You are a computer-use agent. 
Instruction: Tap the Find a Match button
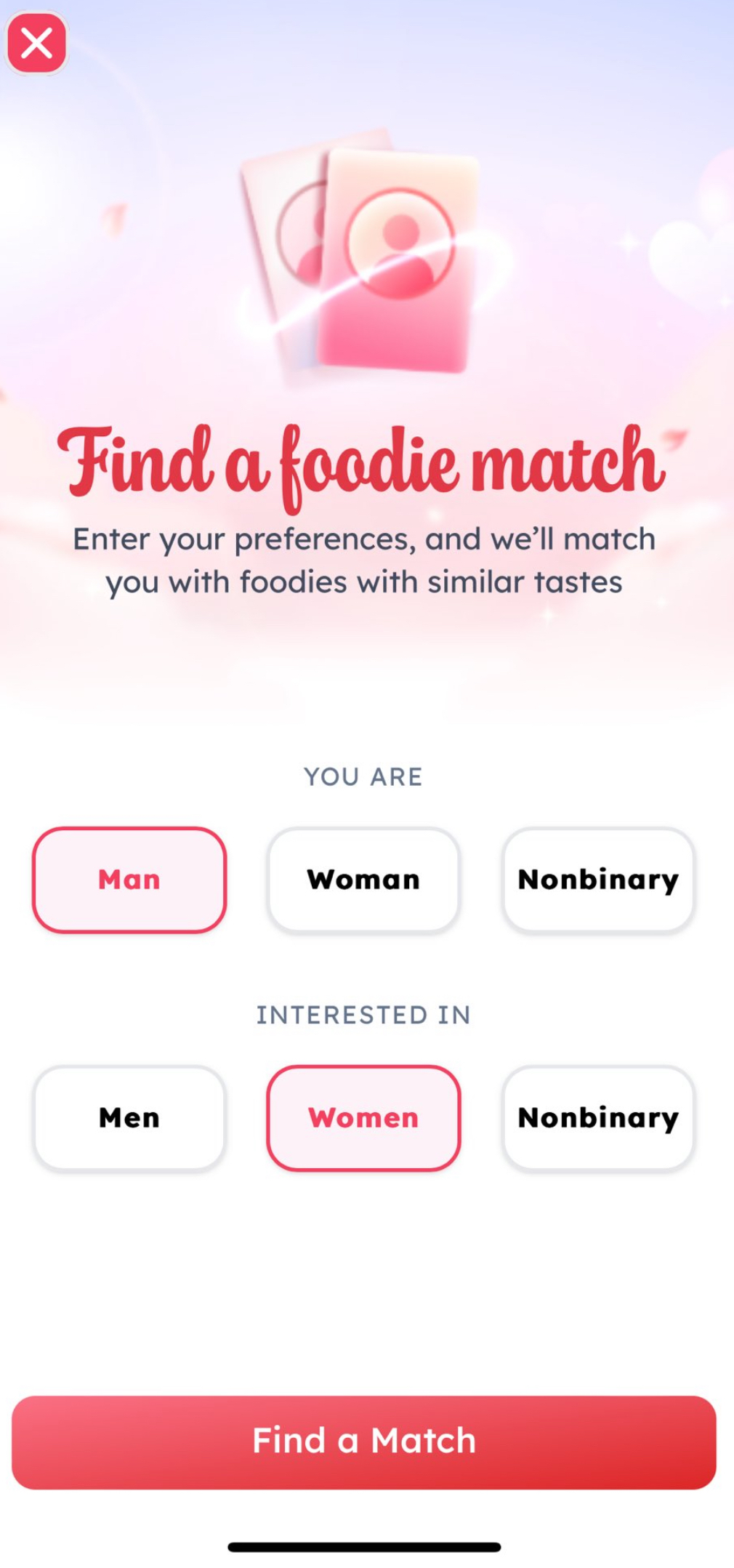click(363, 1442)
